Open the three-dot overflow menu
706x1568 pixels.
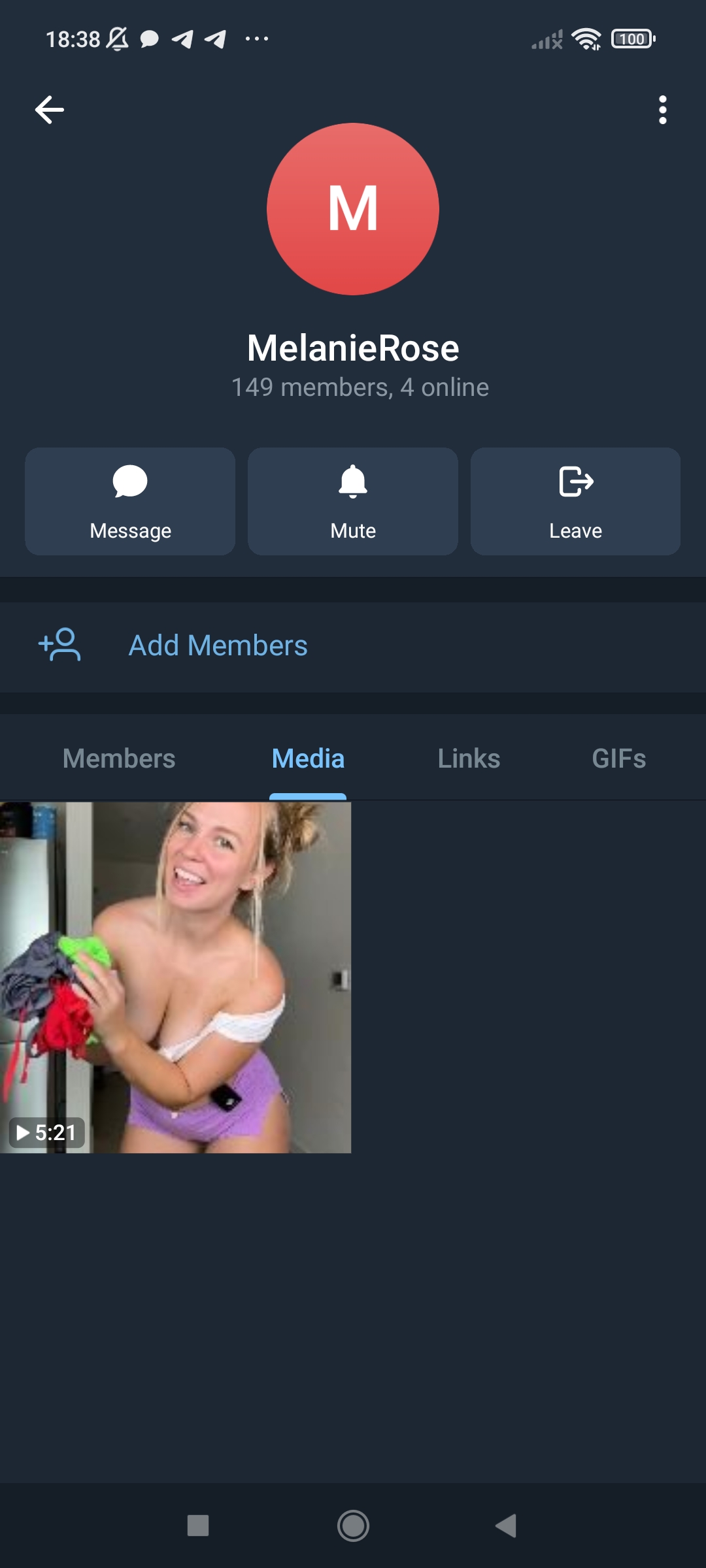tap(662, 110)
